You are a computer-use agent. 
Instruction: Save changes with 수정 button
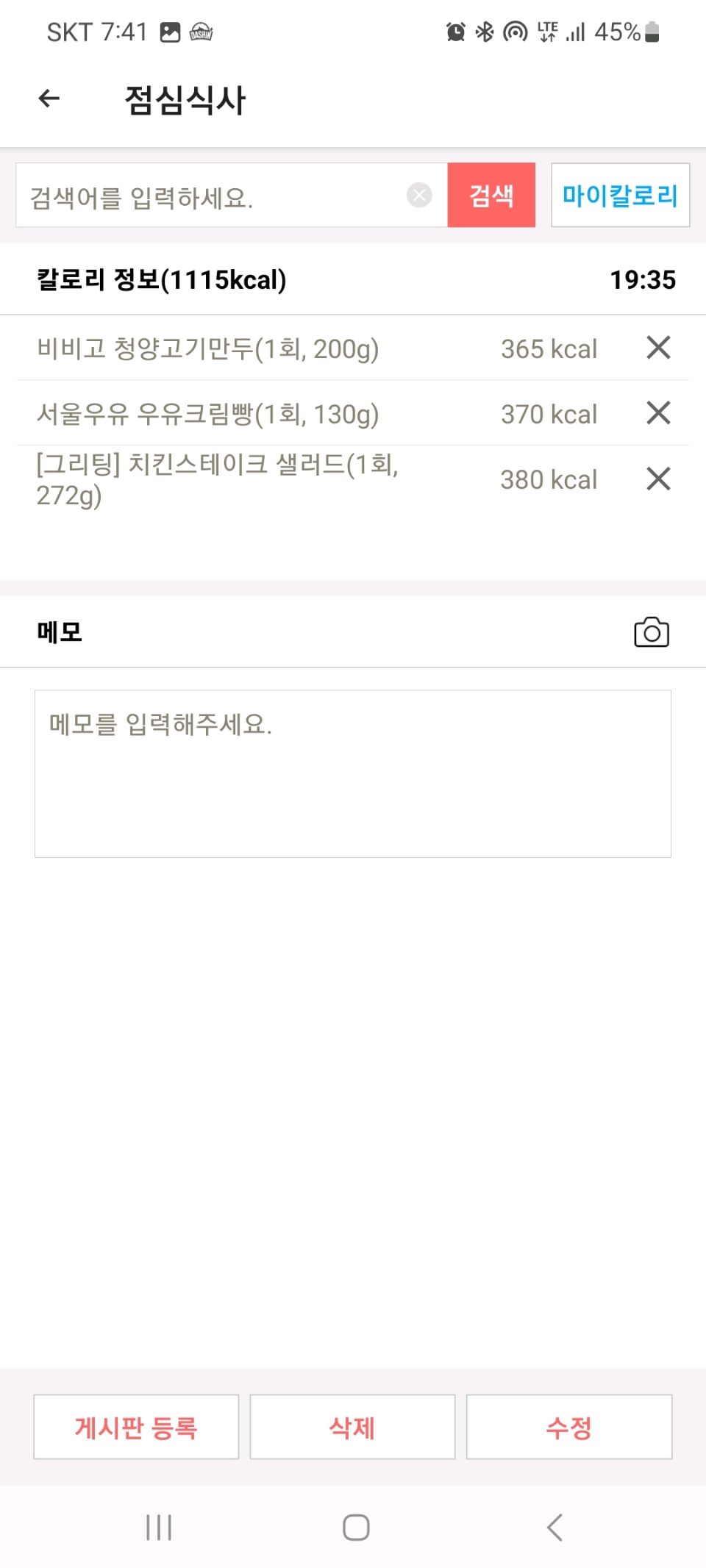click(568, 1427)
